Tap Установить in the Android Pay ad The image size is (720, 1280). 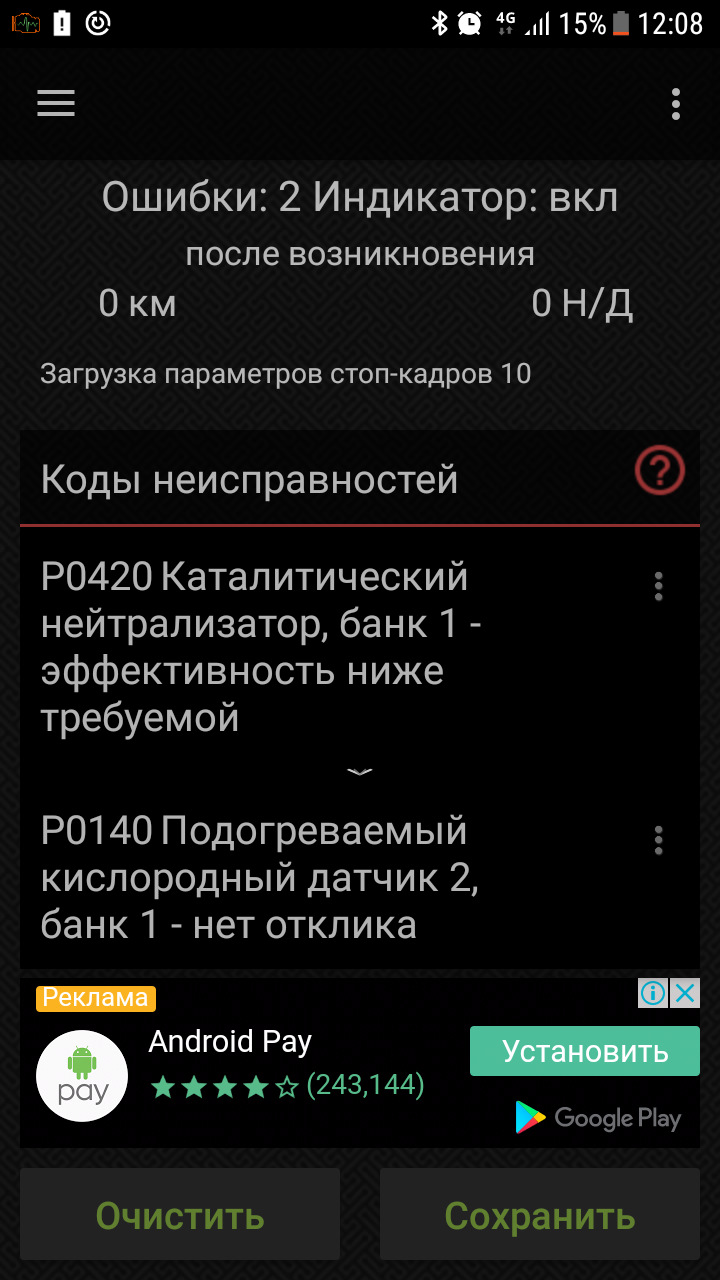(x=585, y=1051)
